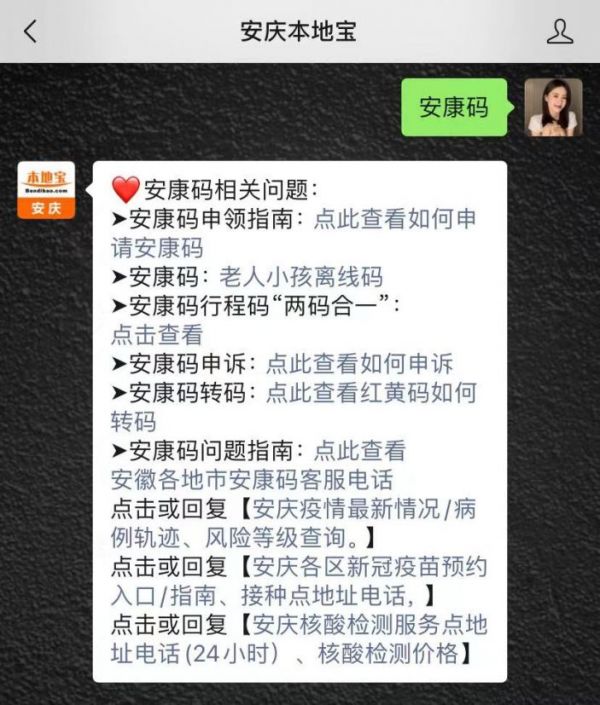Screen dimensions: 600x705
Task: Open the 点此查看红黄码如何转码 link
Action: click(x=370, y=393)
